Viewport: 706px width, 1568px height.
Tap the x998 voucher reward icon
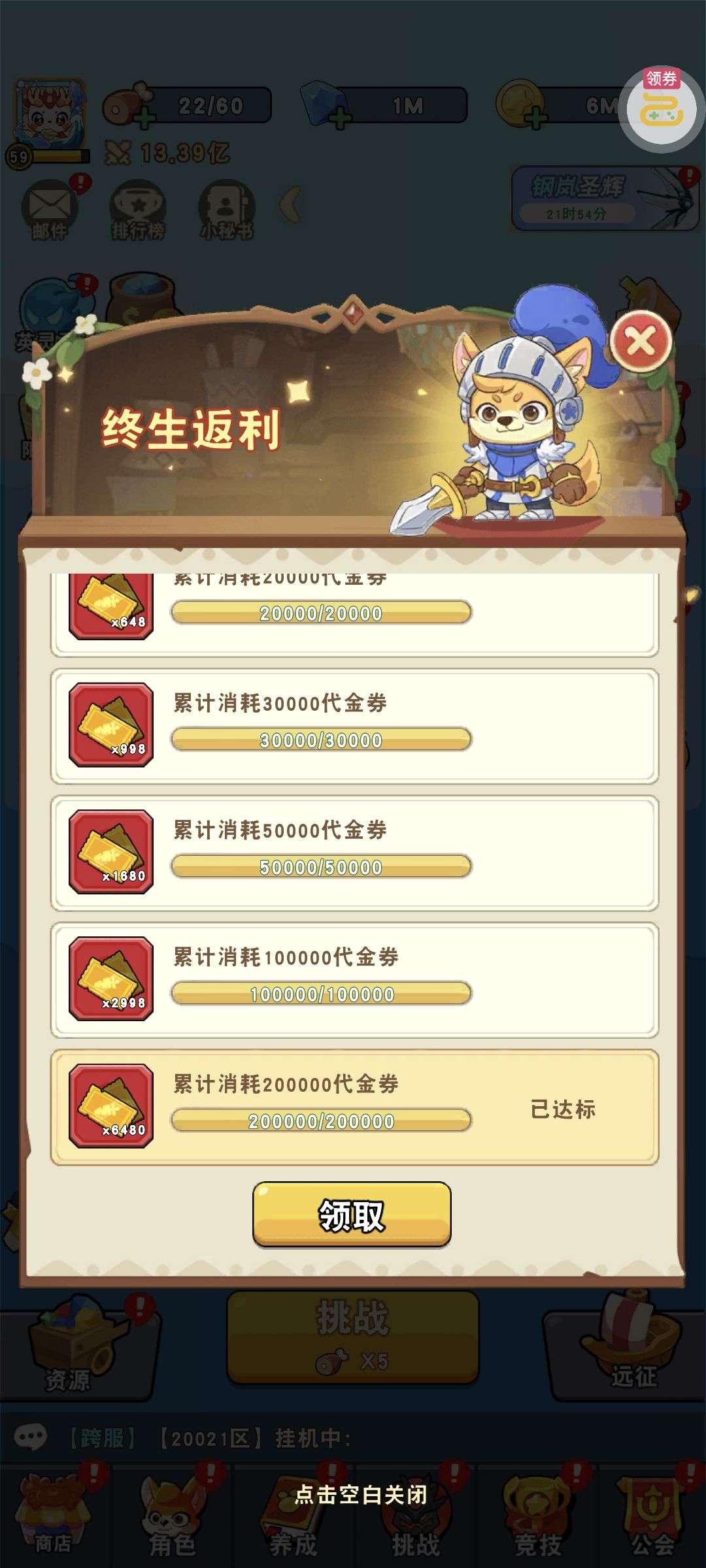111,725
